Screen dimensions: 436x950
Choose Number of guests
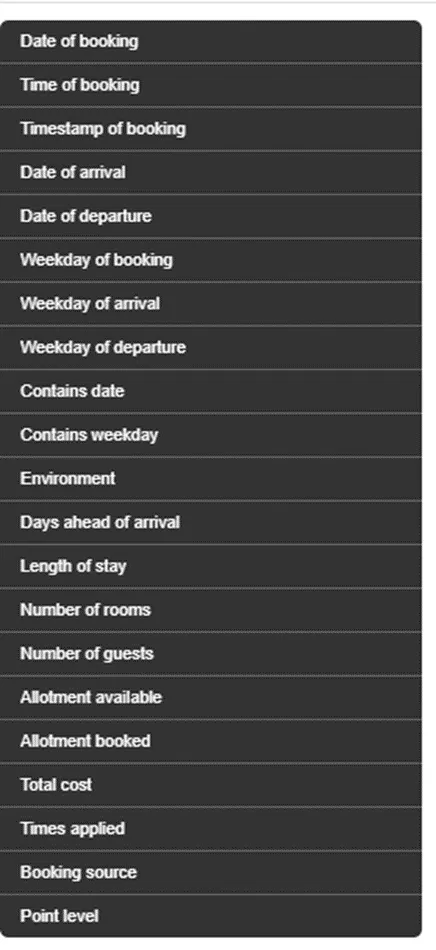(210, 653)
